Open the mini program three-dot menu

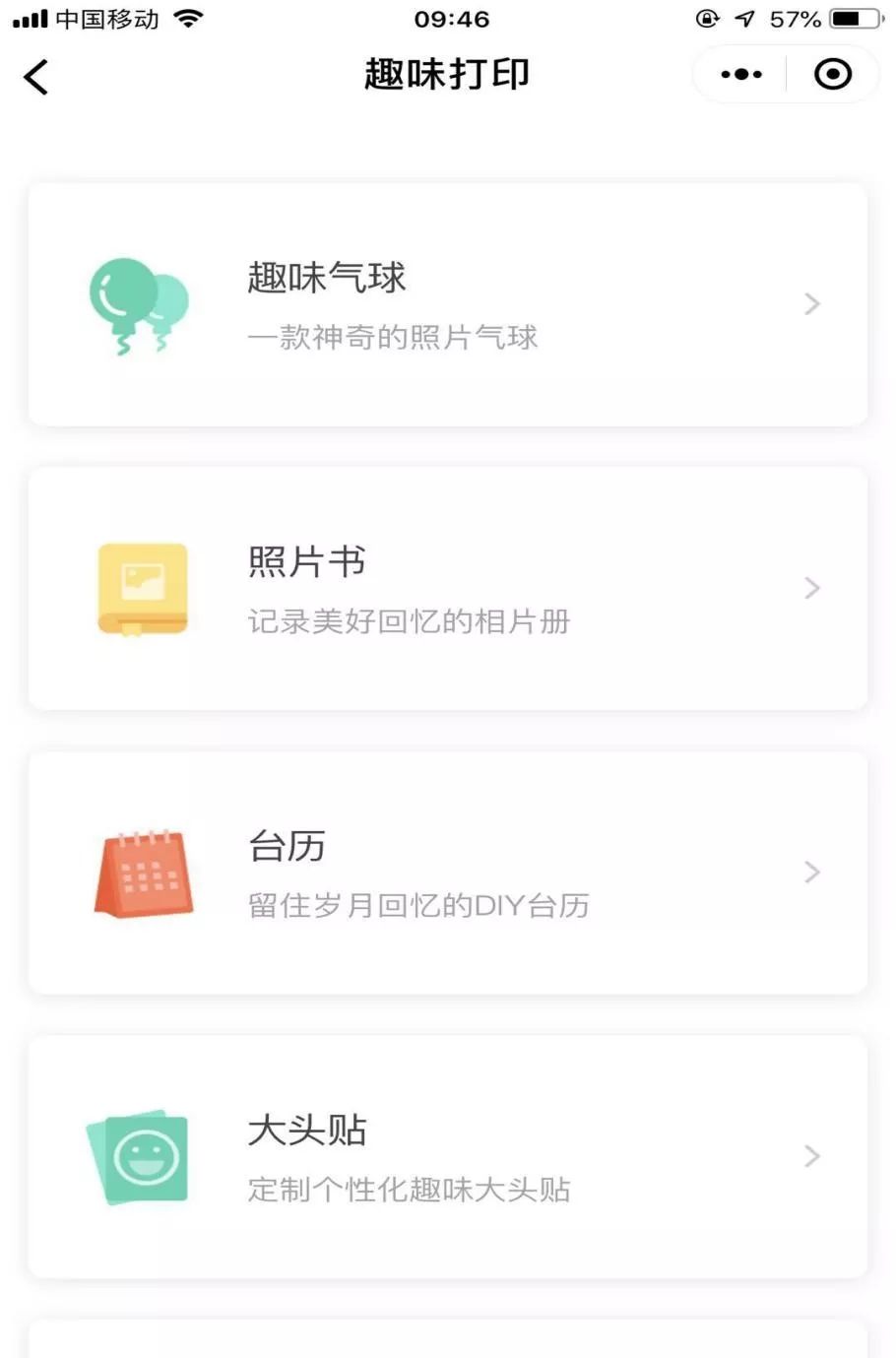[x=740, y=75]
